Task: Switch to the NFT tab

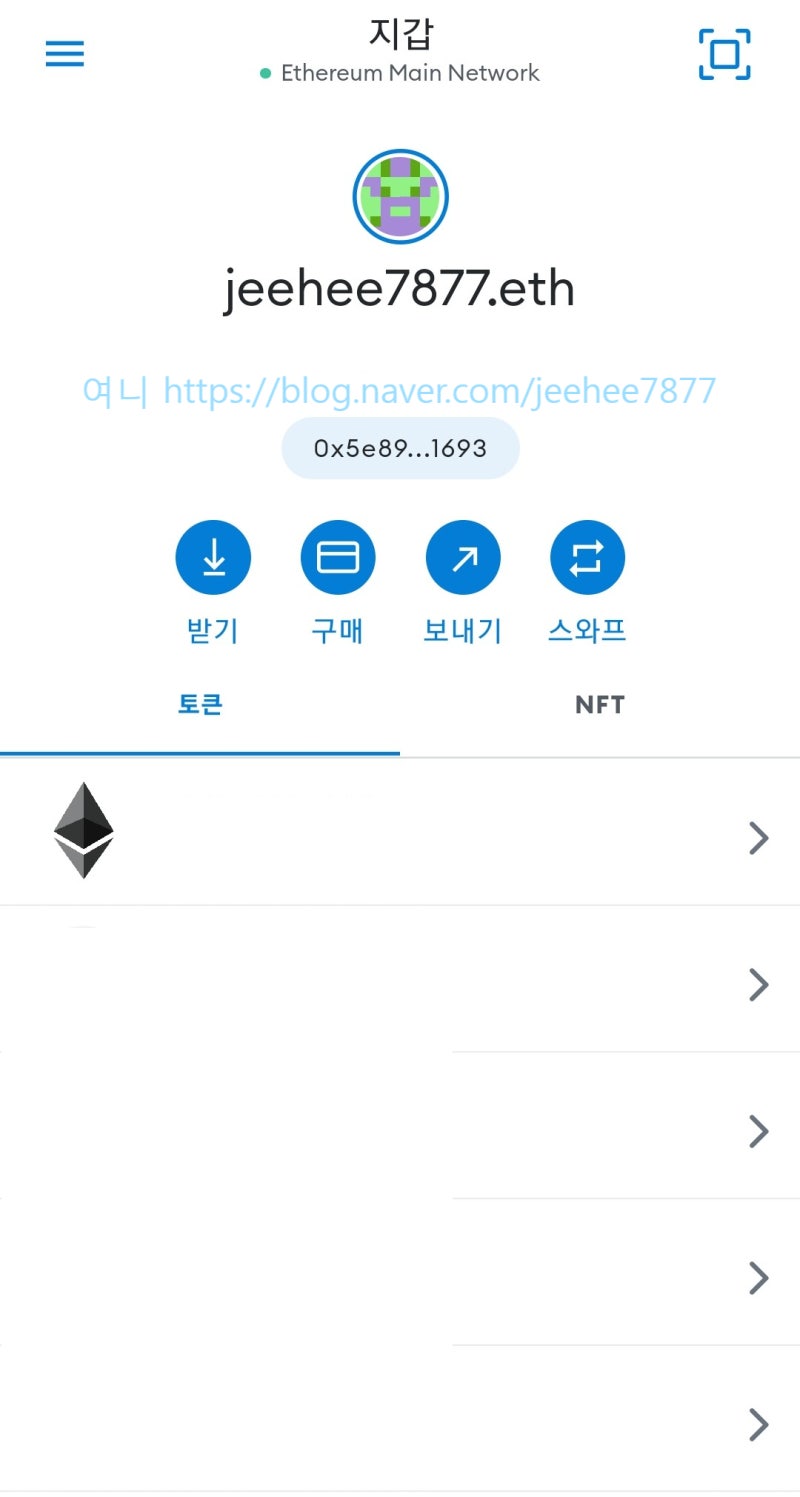Action: point(599,705)
